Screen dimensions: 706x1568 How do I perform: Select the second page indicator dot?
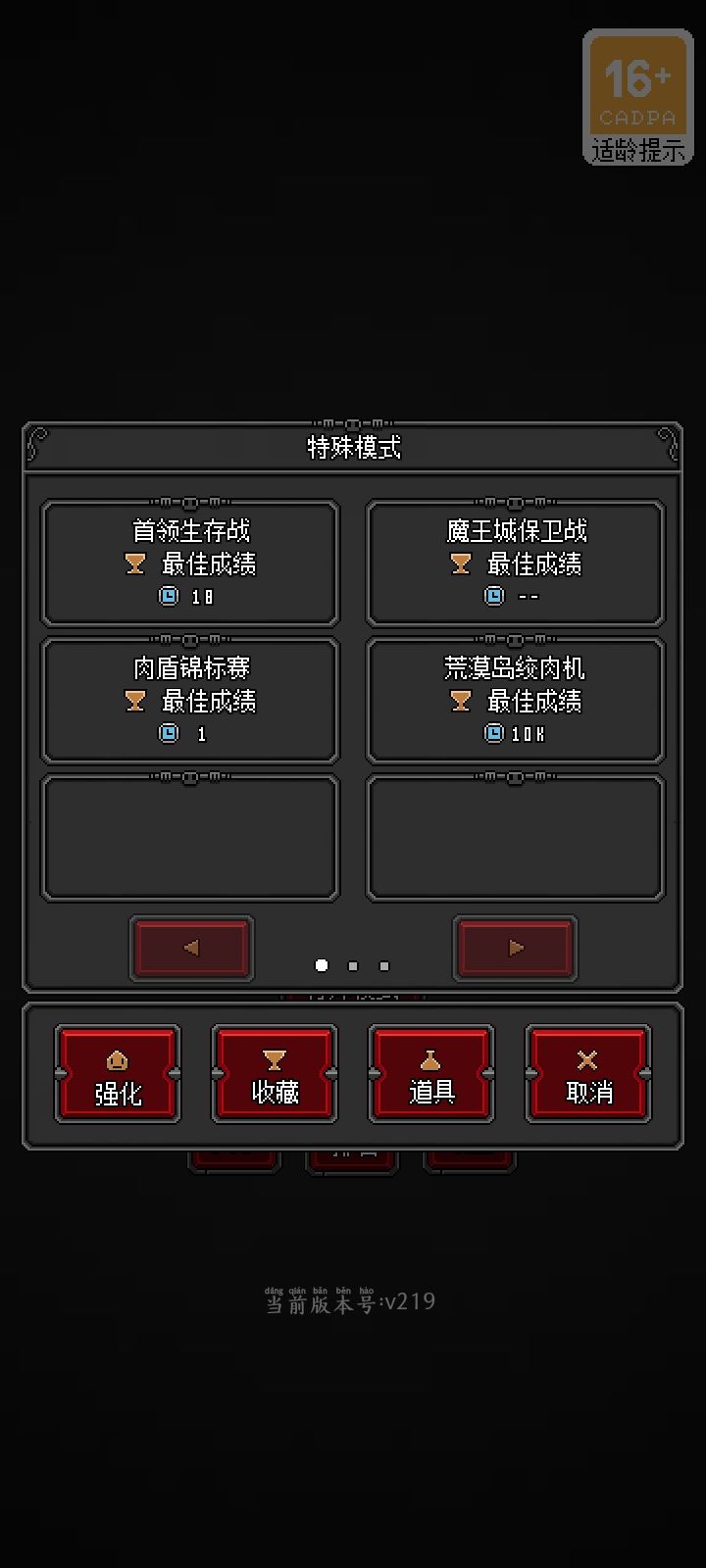pos(353,965)
